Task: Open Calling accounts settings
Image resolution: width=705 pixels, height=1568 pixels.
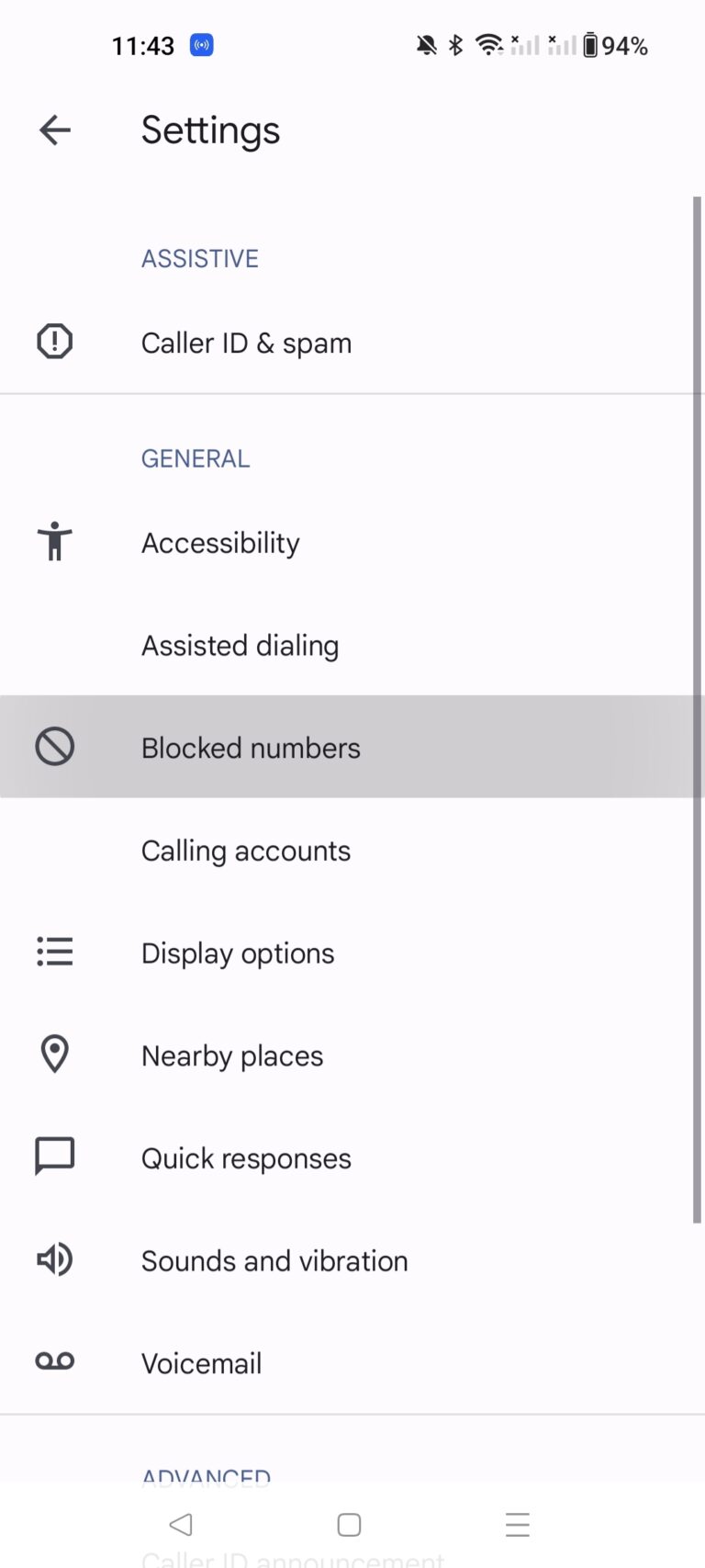Action: pos(245,851)
